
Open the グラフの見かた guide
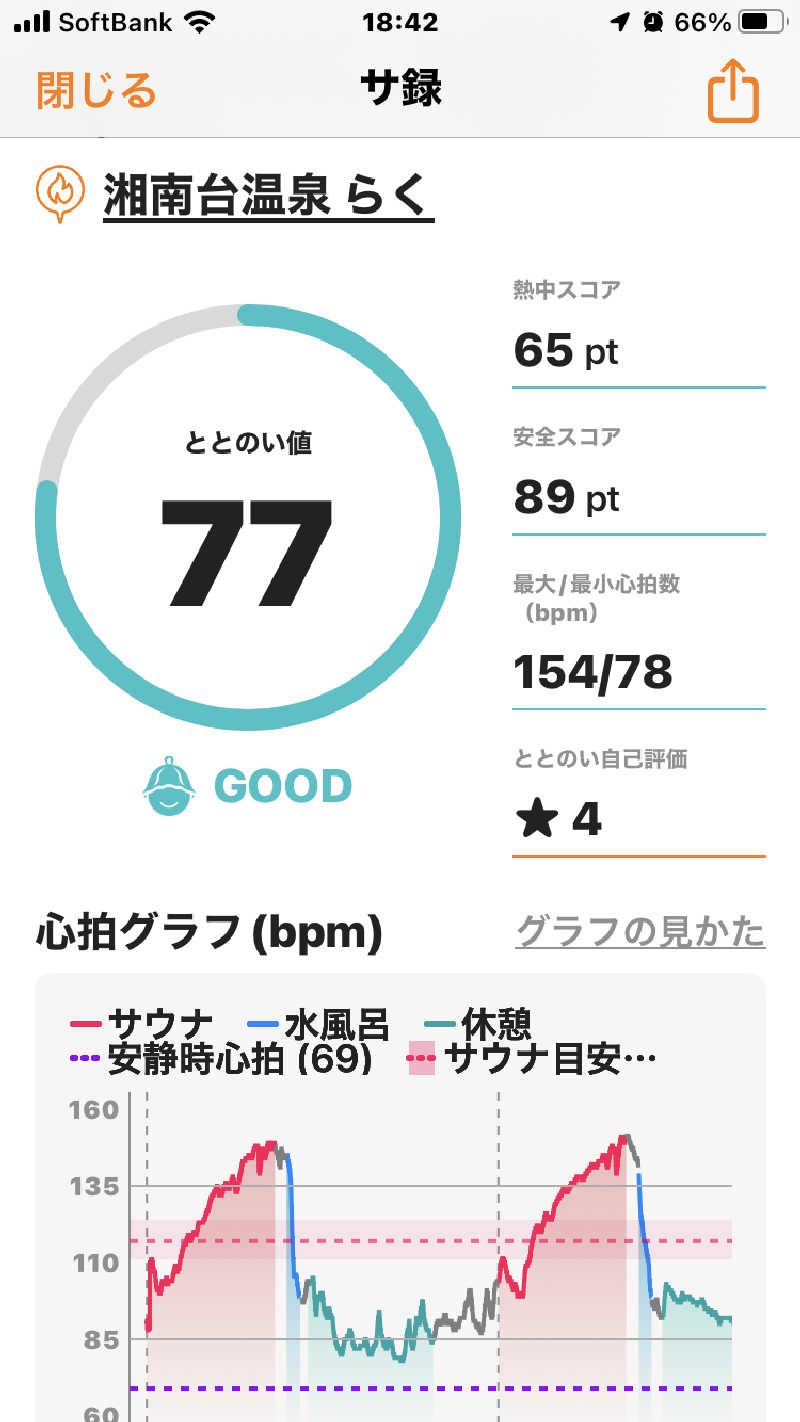[x=640, y=932]
